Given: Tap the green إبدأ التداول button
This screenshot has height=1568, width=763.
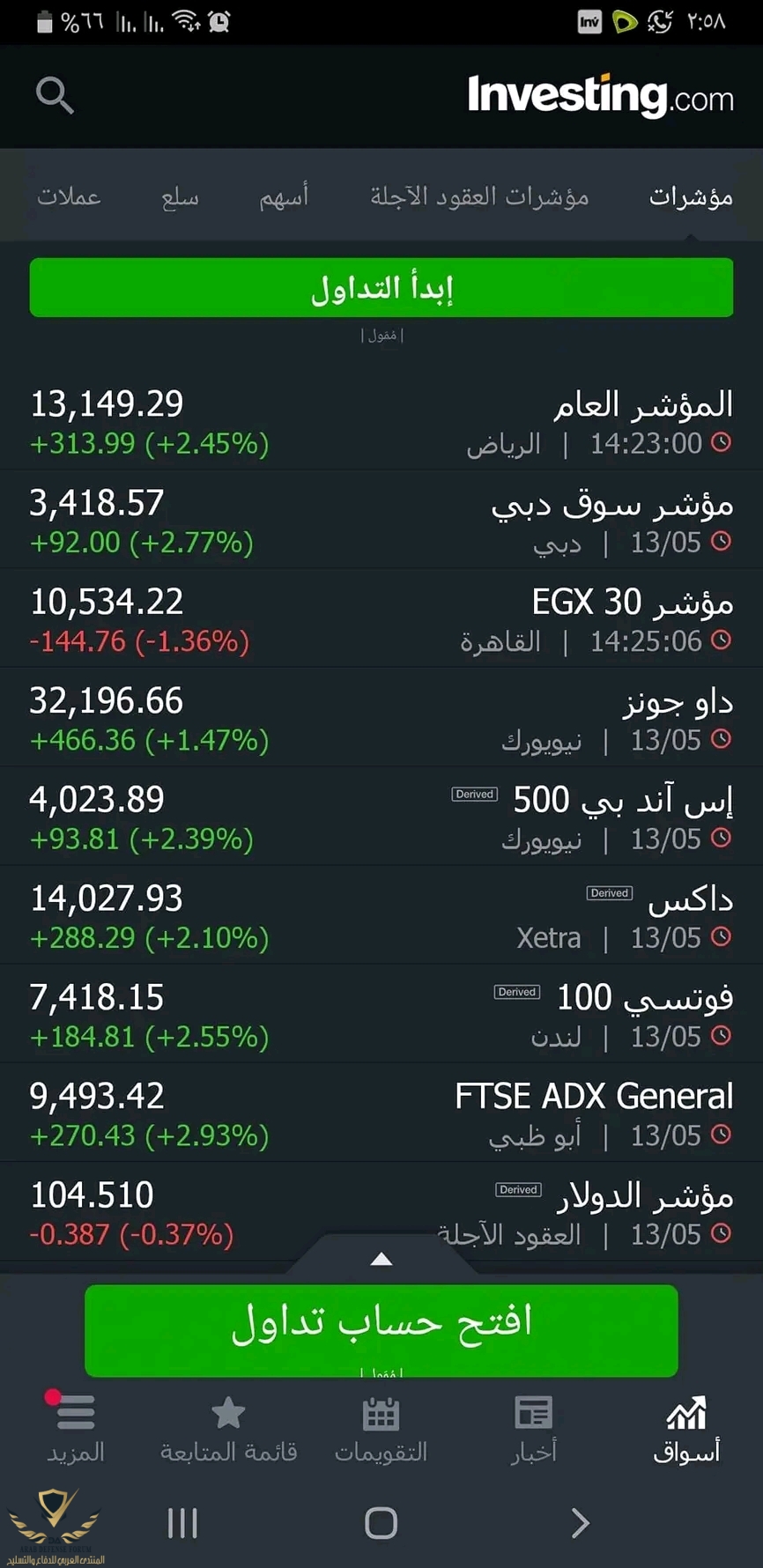Looking at the screenshot, I should point(381,288).
